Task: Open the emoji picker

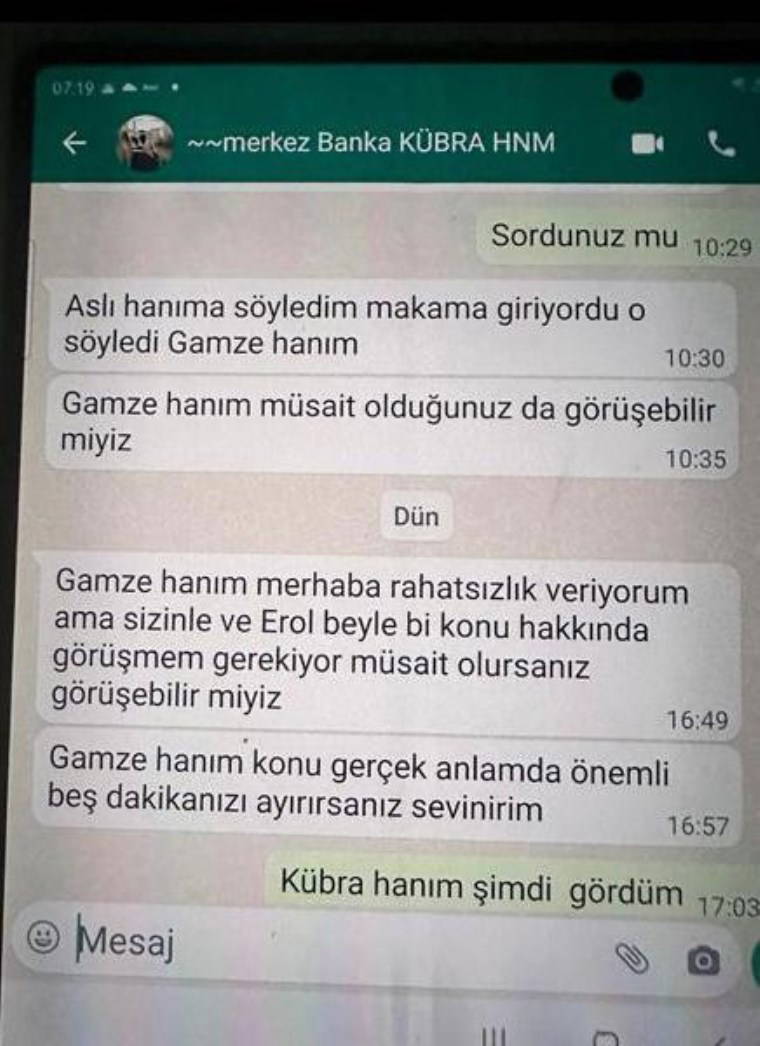Action: coord(42,938)
